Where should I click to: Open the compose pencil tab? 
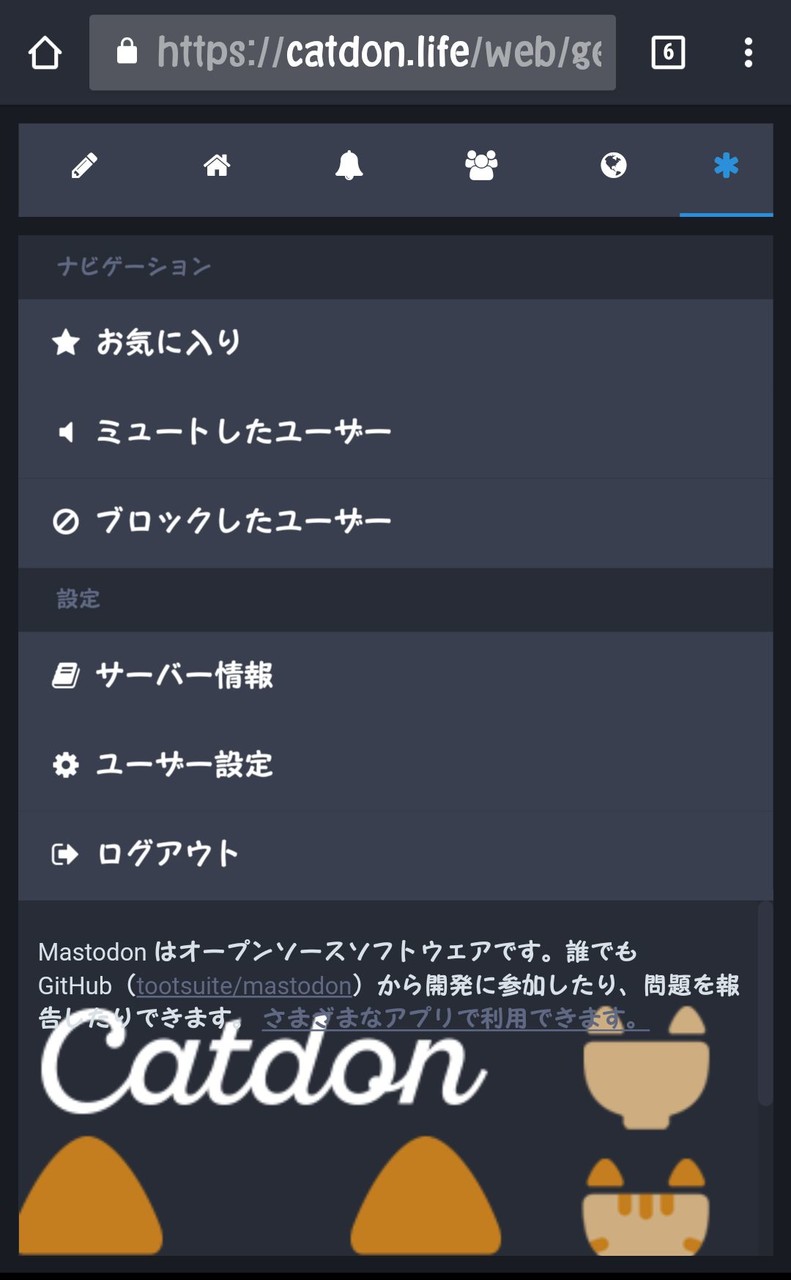pyautogui.click(x=85, y=167)
